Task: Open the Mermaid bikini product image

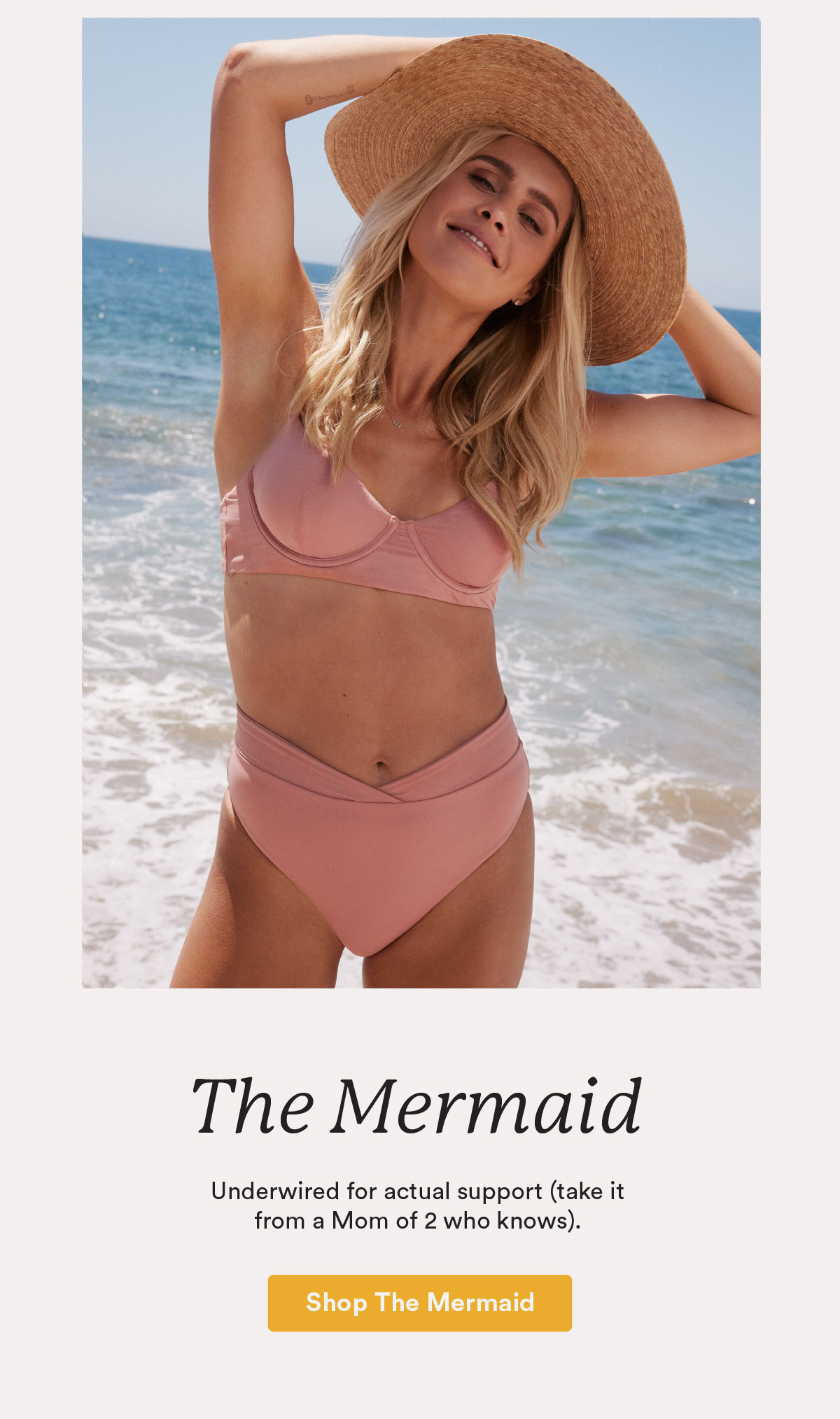Action: [x=421, y=503]
